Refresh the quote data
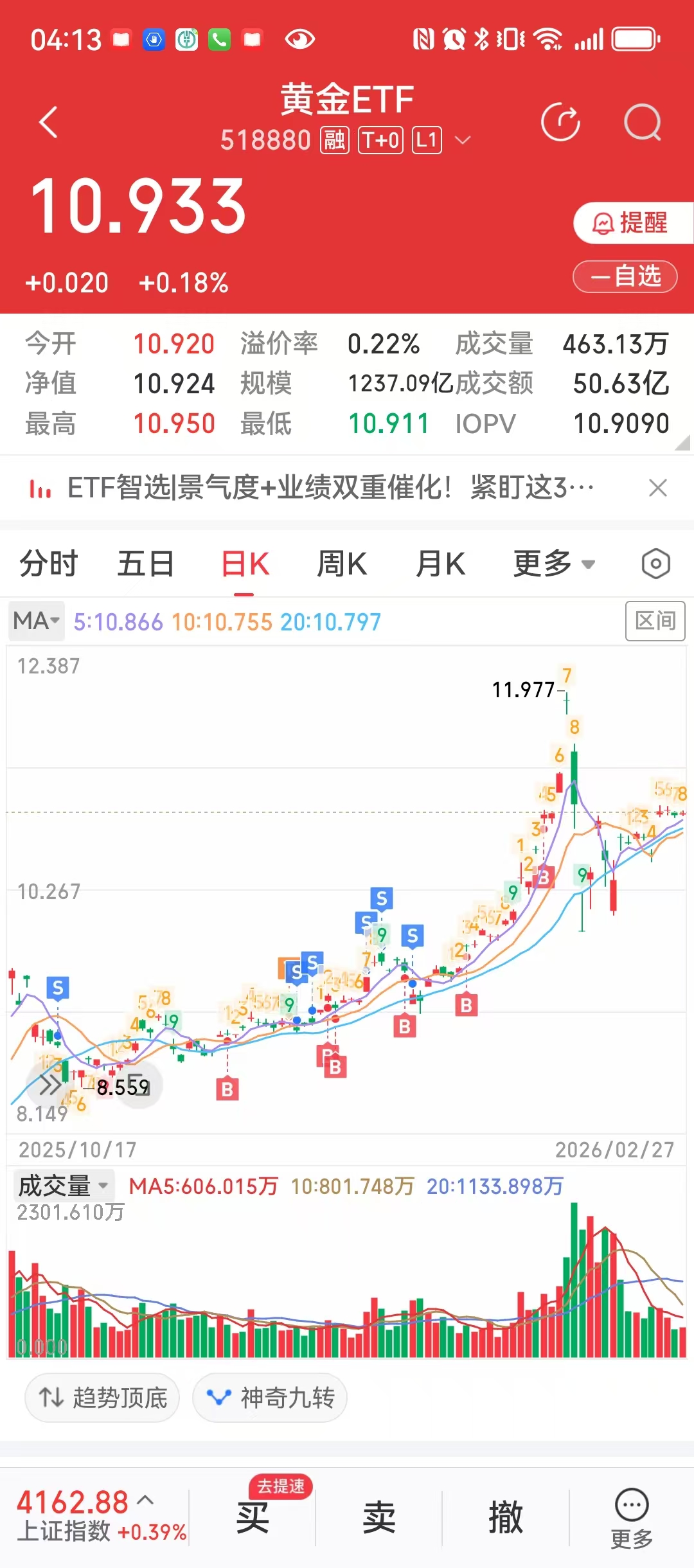Screen dimensions: 694x1568 pos(560,122)
